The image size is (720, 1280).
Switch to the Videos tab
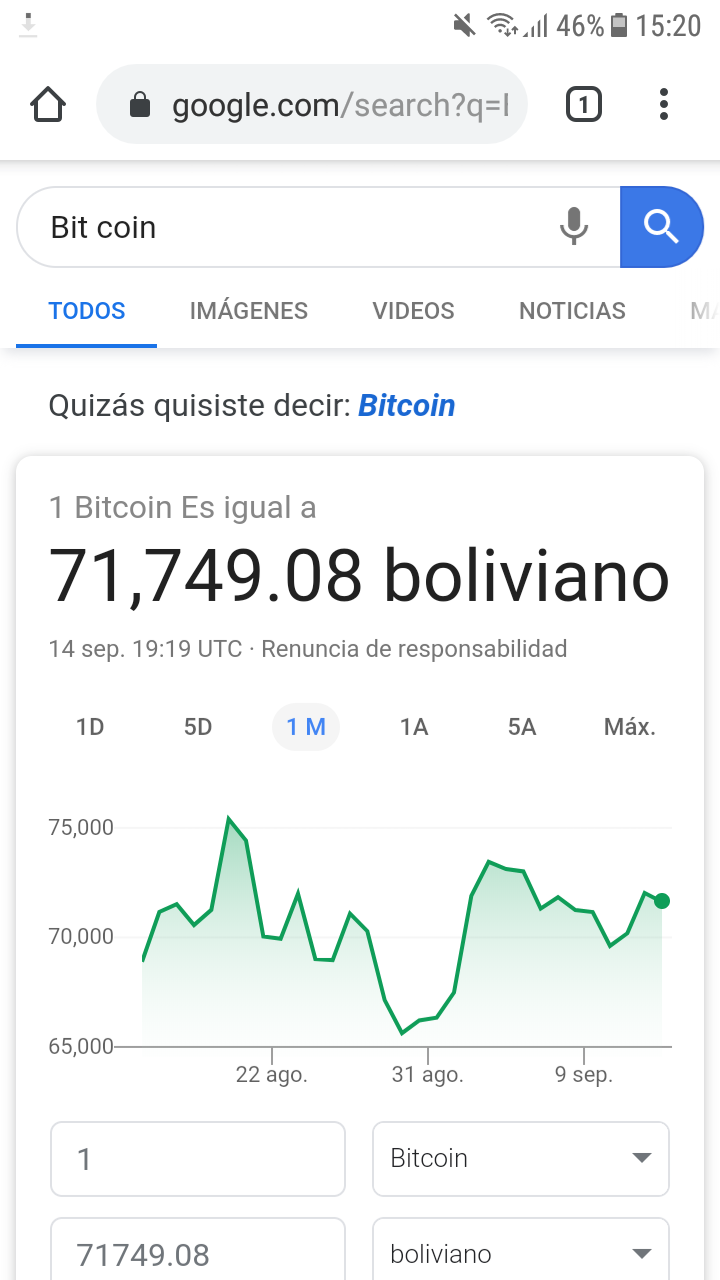(x=413, y=311)
